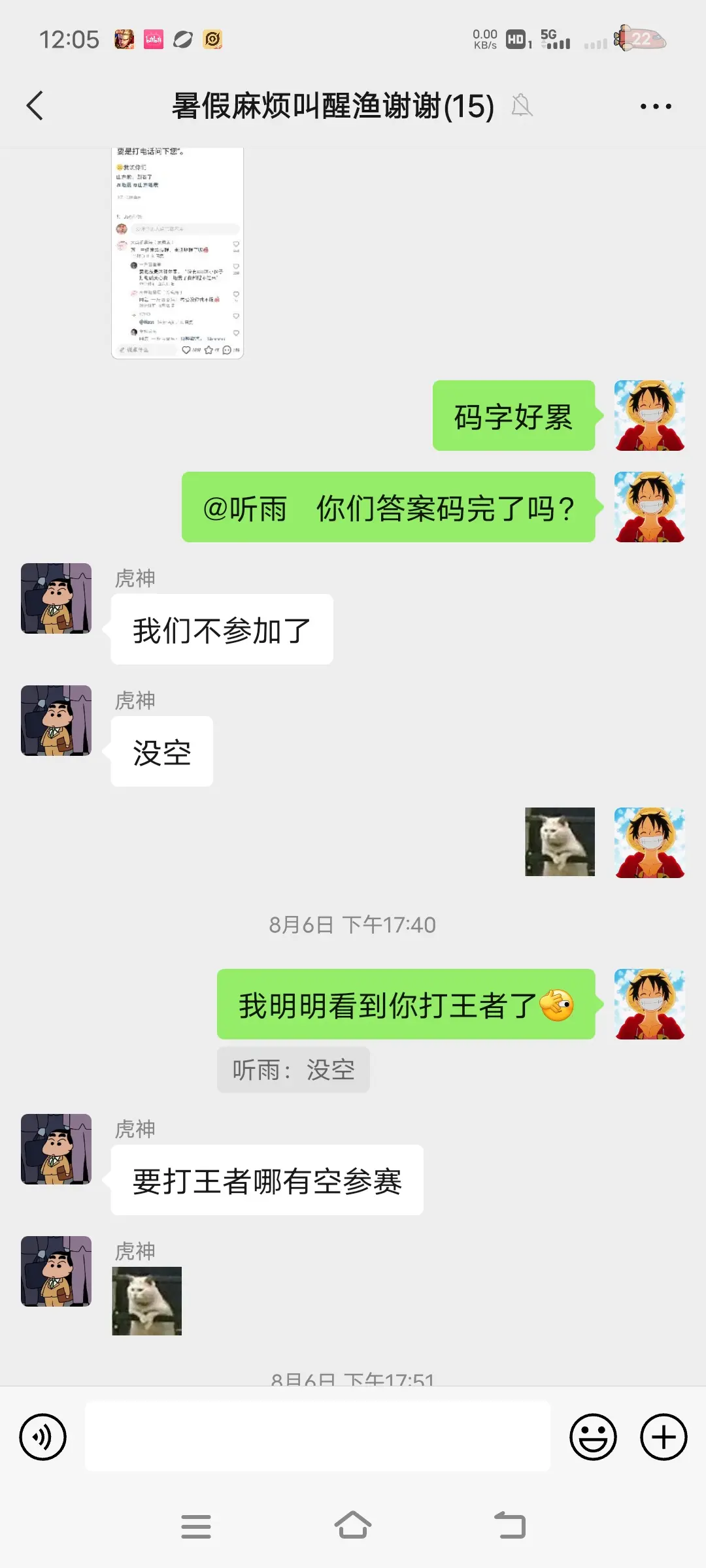Viewport: 706px width, 1568px height.
Task: Open the shared screenshot image
Action: (x=177, y=253)
